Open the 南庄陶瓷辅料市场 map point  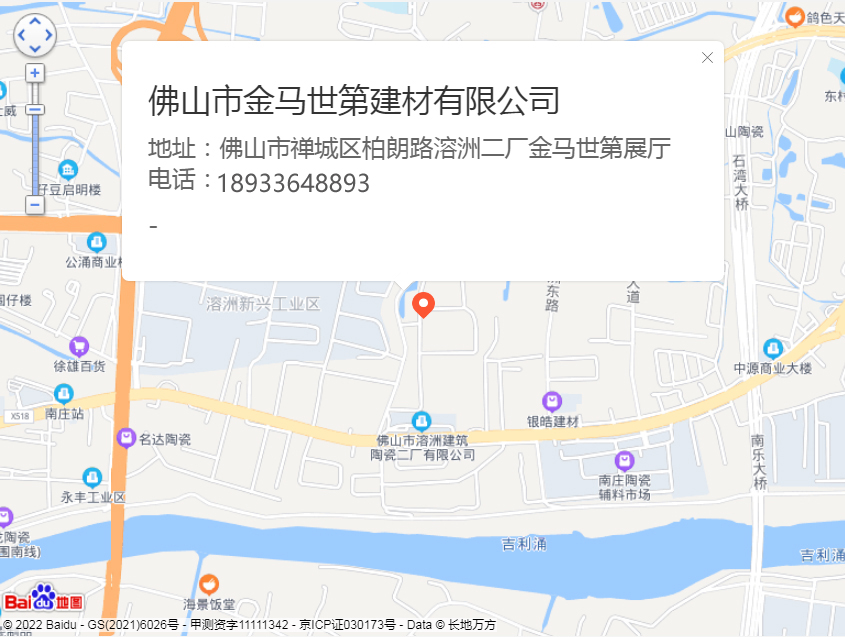(625, 461)
